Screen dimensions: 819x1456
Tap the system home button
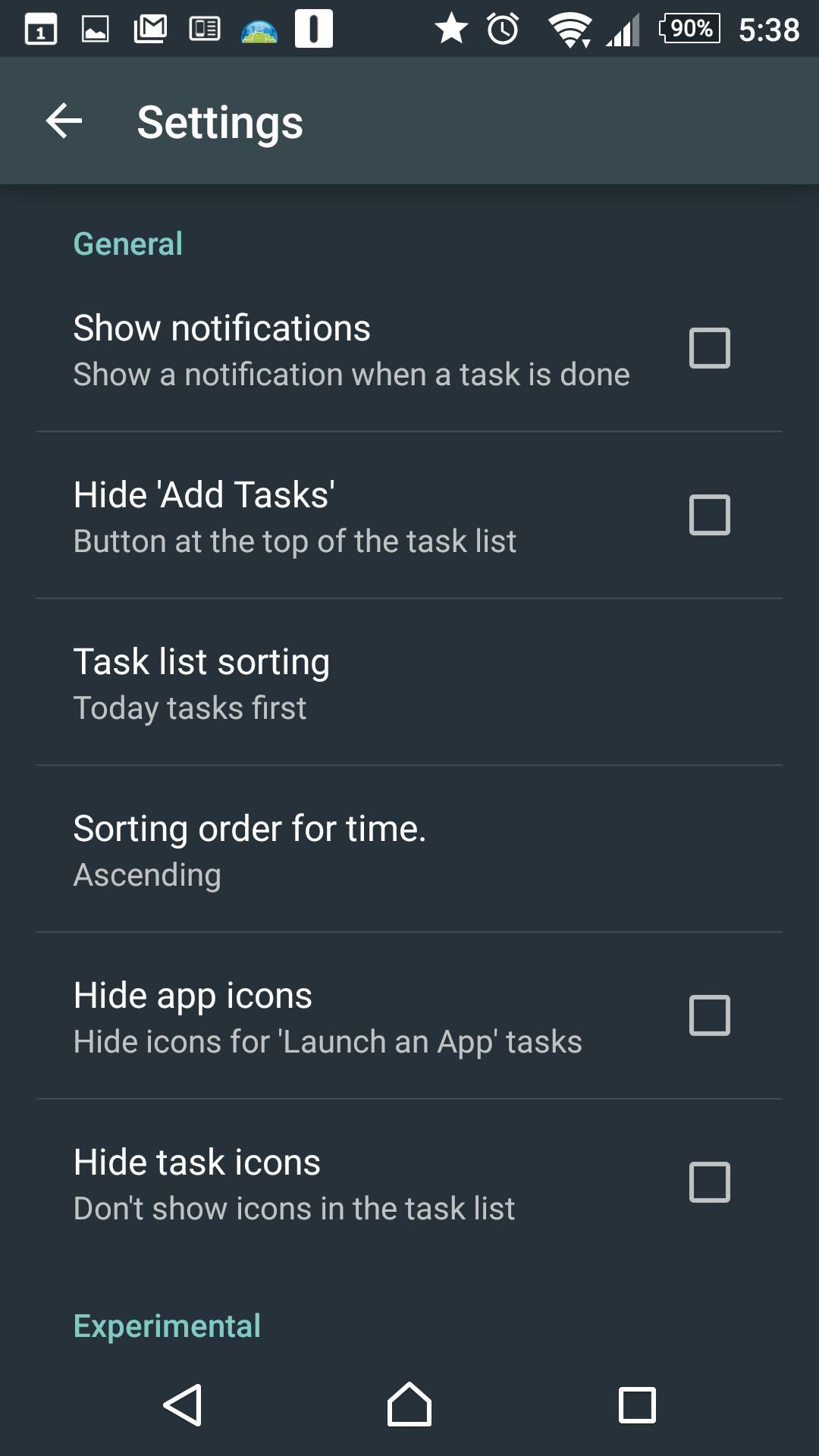tap(409, 1405)
